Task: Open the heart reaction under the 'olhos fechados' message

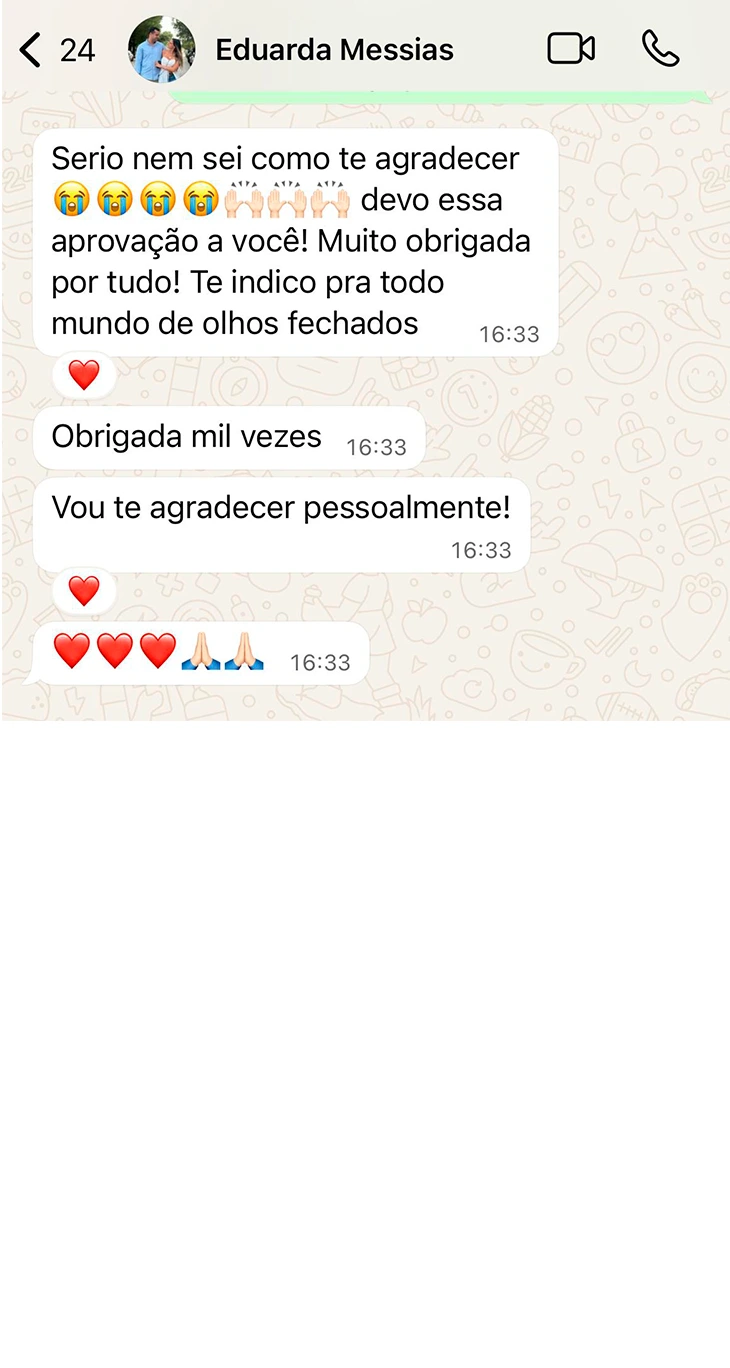Action: pyautogui.click(x=84, y=375)
